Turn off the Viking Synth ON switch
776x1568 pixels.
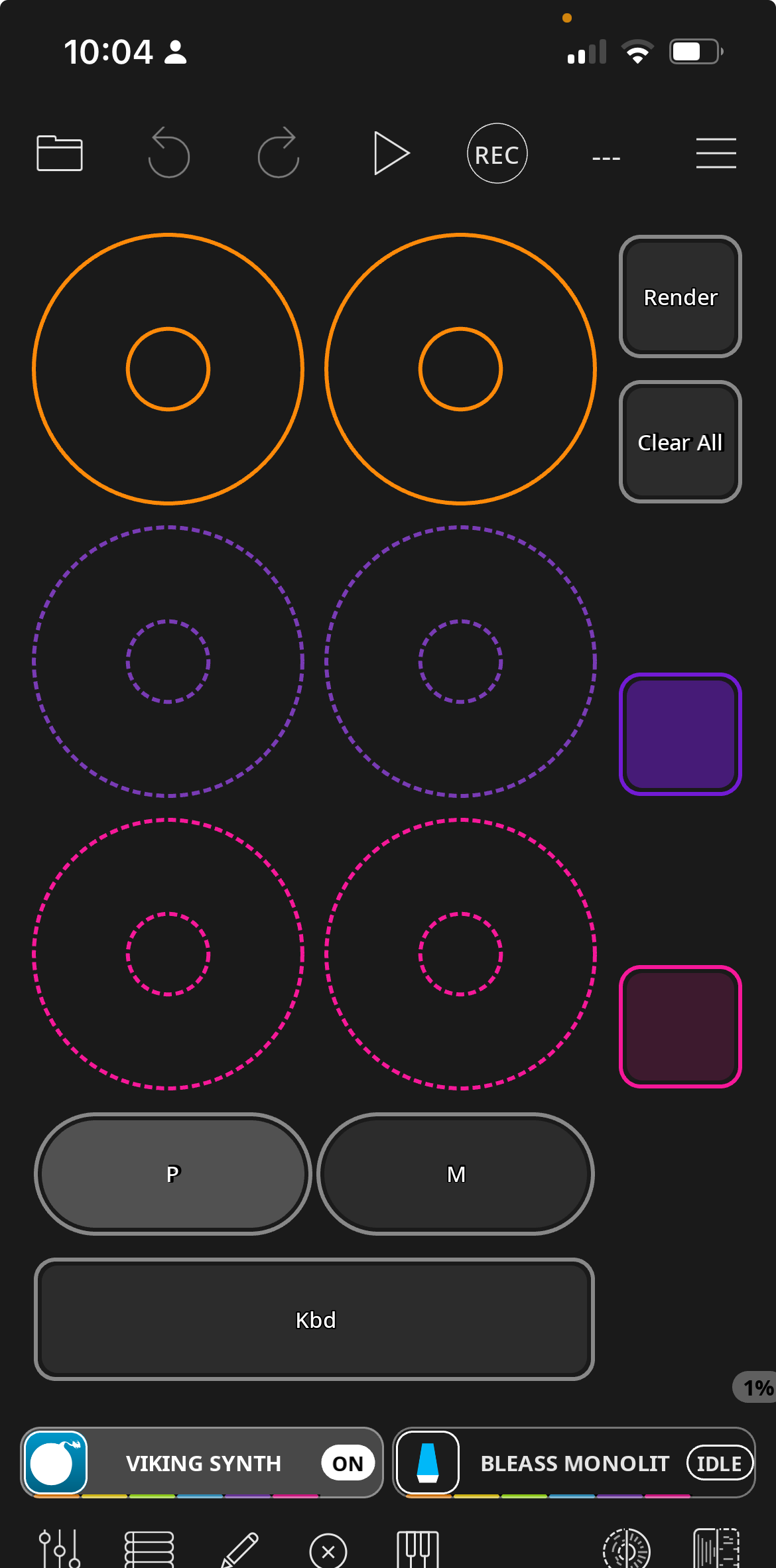click(348, 1463)
